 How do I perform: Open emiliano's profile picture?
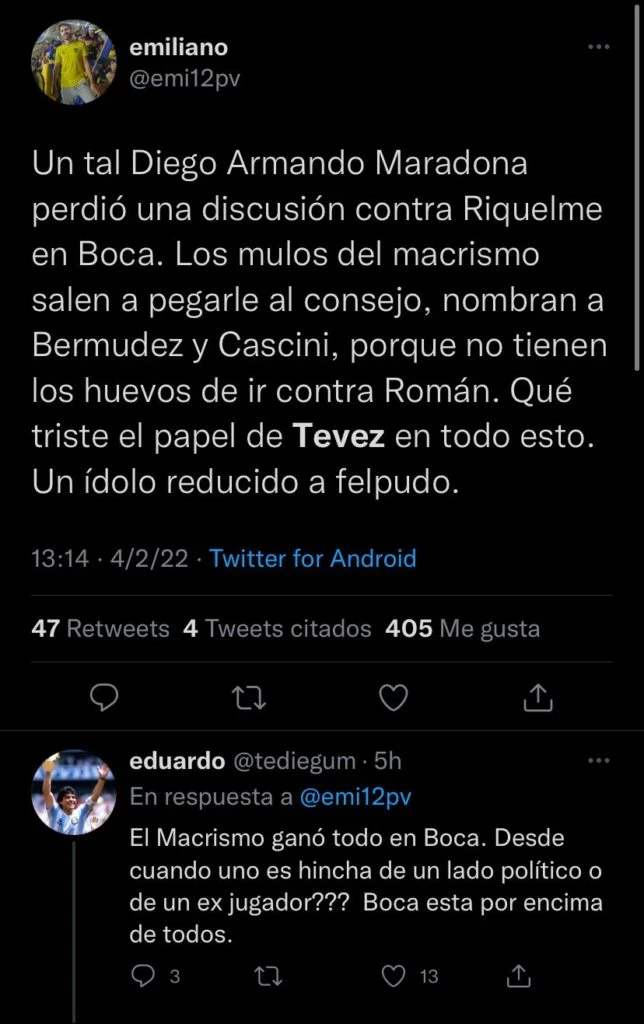click(x=75, y=60)
